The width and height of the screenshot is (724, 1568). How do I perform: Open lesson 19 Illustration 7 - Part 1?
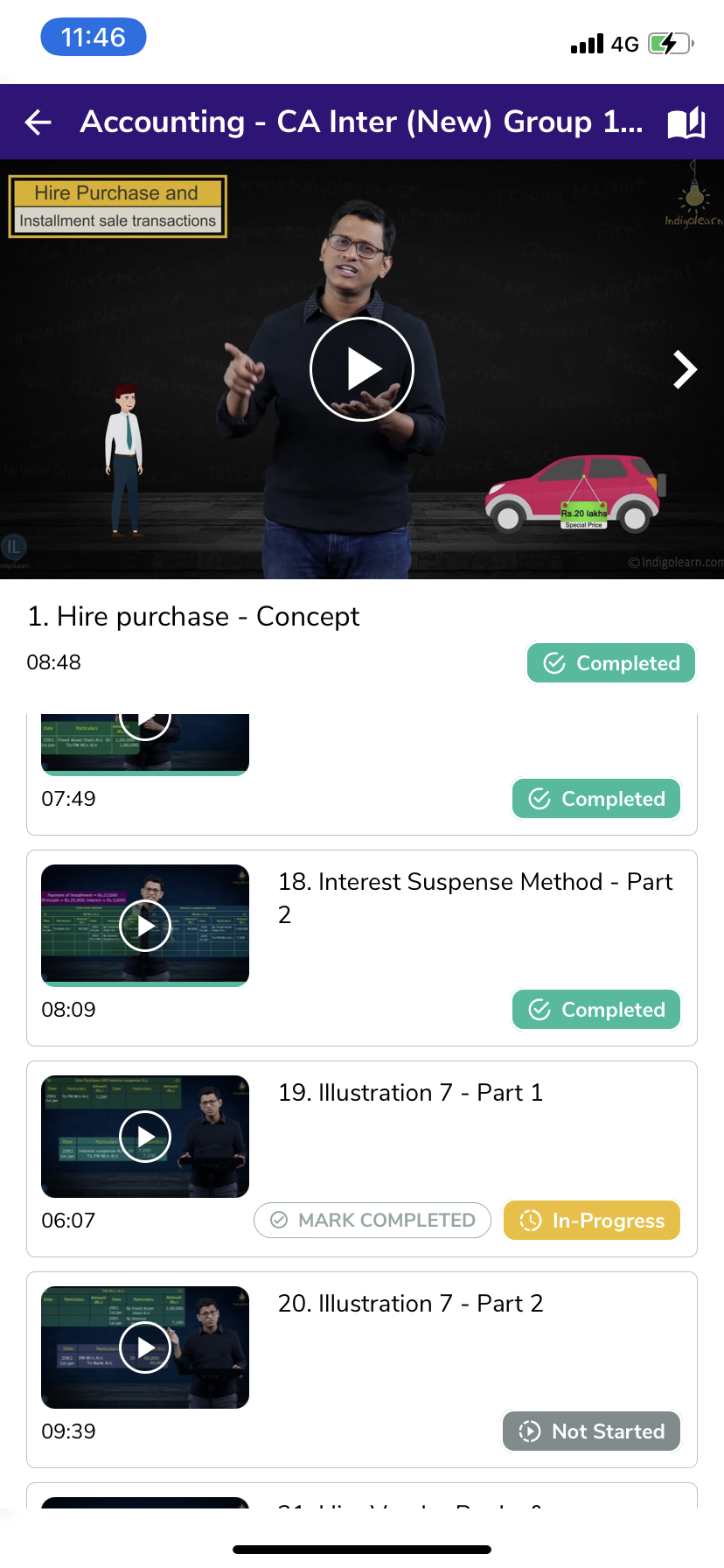pos(411,1093)
